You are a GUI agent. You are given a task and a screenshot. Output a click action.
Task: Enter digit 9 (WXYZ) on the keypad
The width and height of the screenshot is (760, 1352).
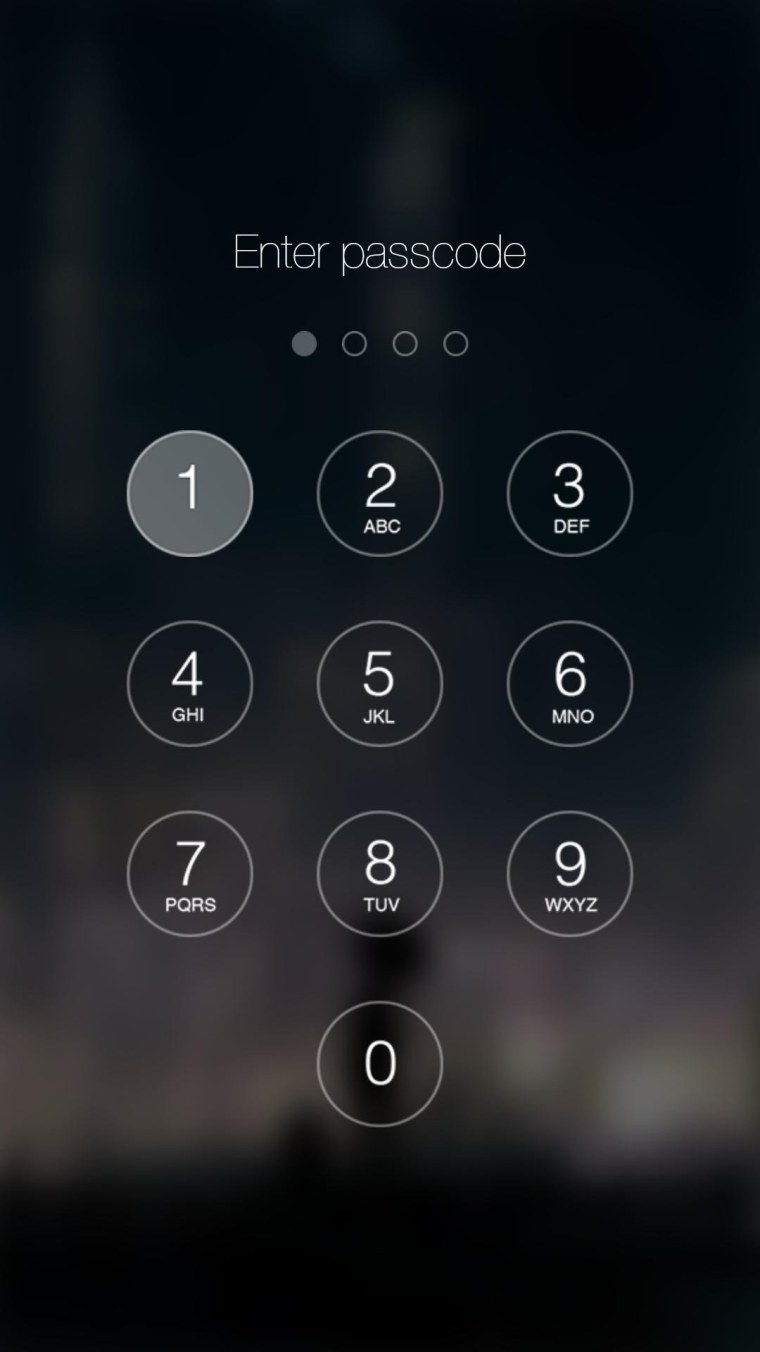click(570, 873)
